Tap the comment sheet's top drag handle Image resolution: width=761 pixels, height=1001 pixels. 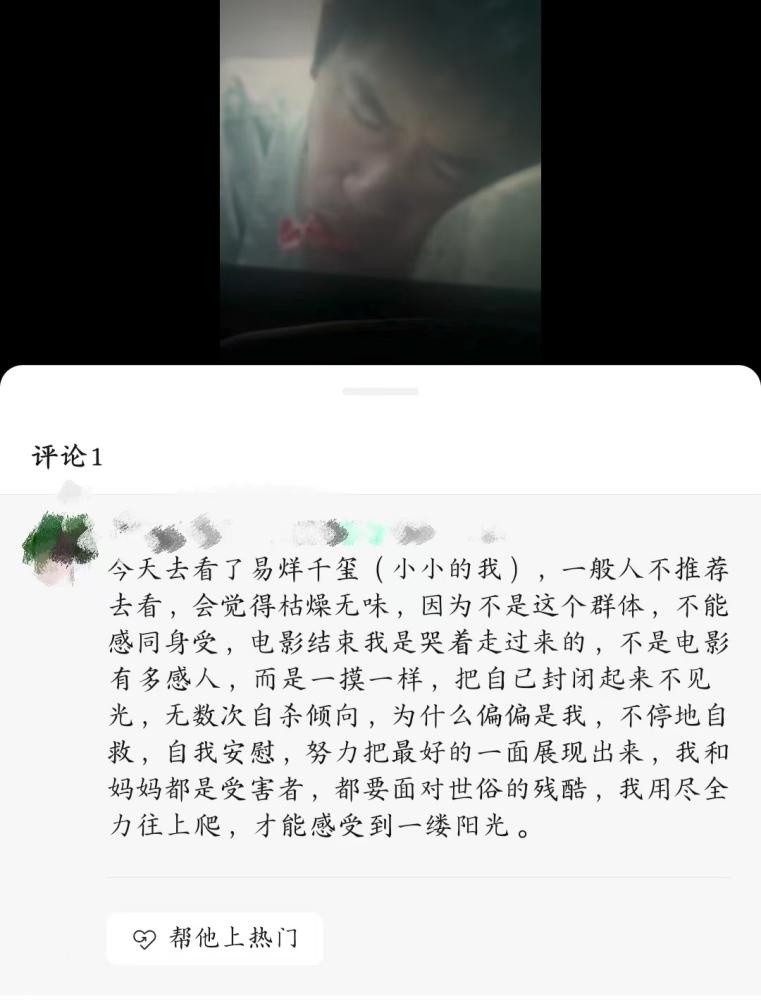tap(380, 391)
